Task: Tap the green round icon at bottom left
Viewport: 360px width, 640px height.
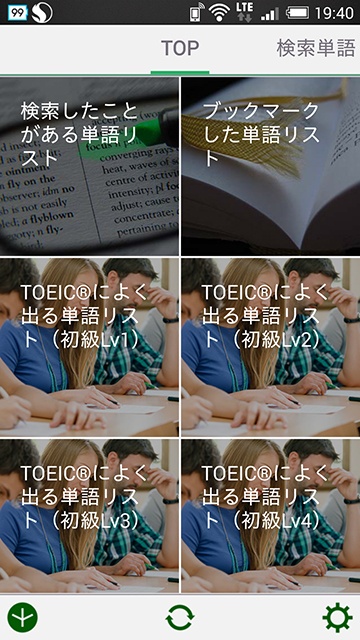Action: point(22,618)
